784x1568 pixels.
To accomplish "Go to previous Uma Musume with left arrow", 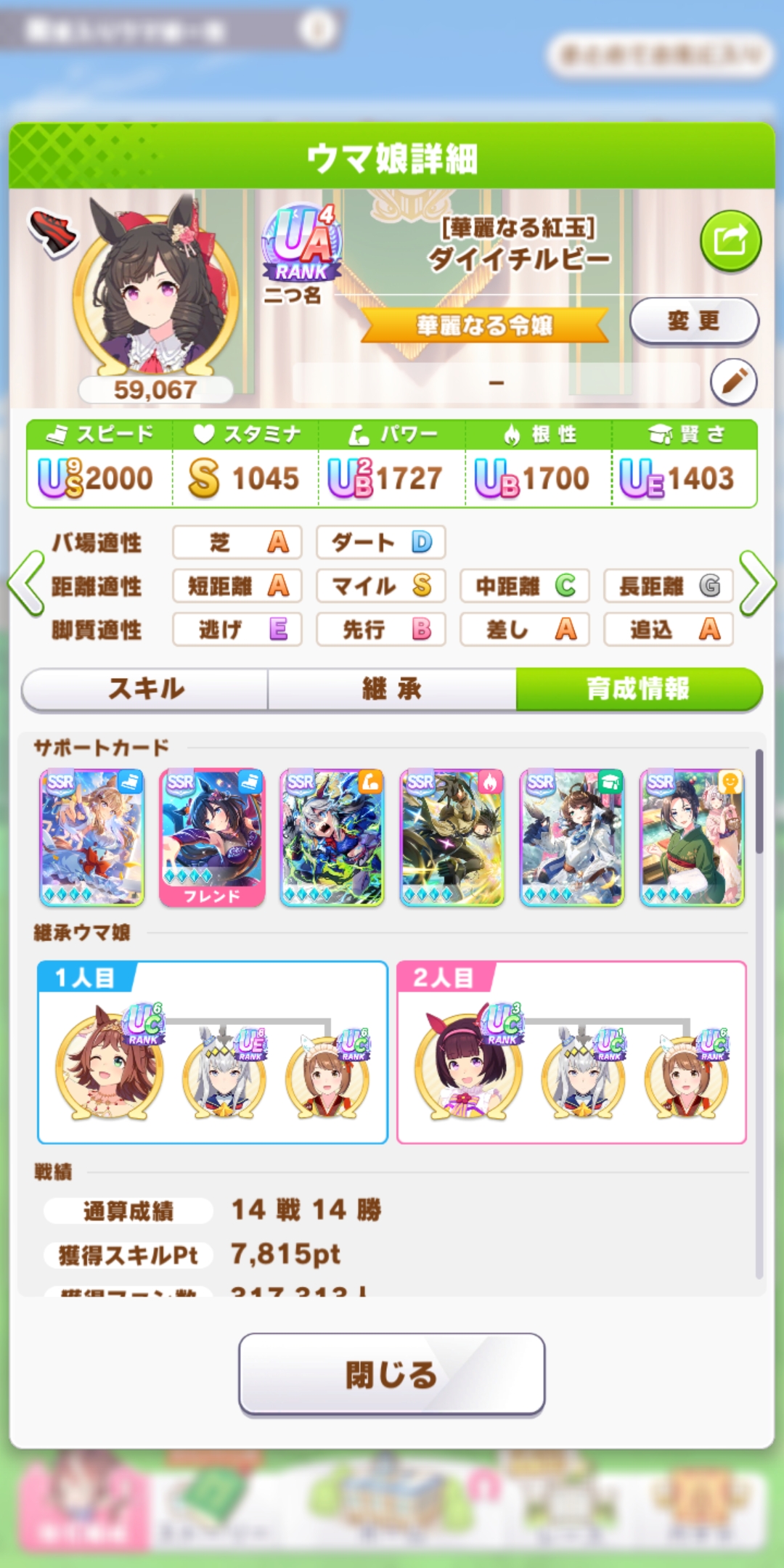I will [26, 584].
